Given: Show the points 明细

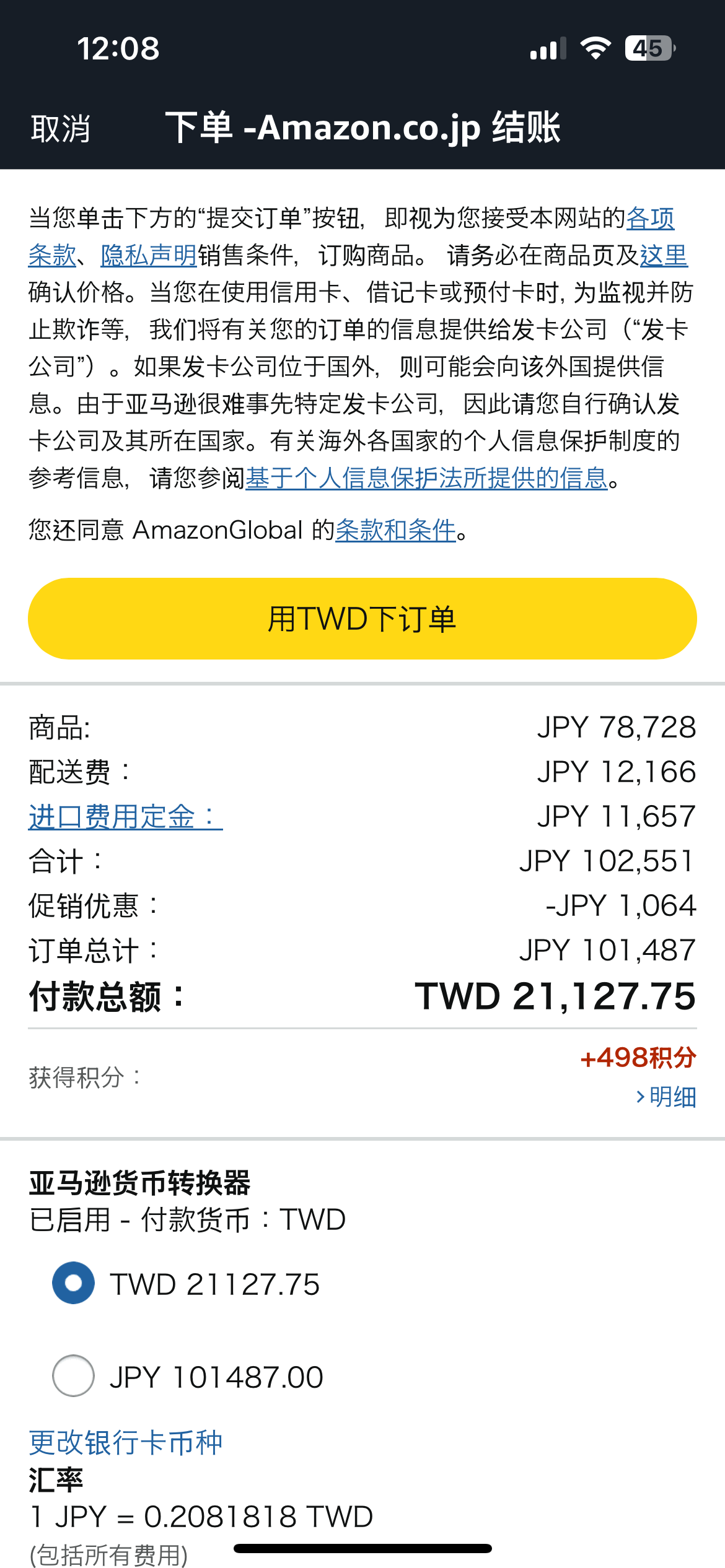Looking at the screenshot, I should (666, 1097).
